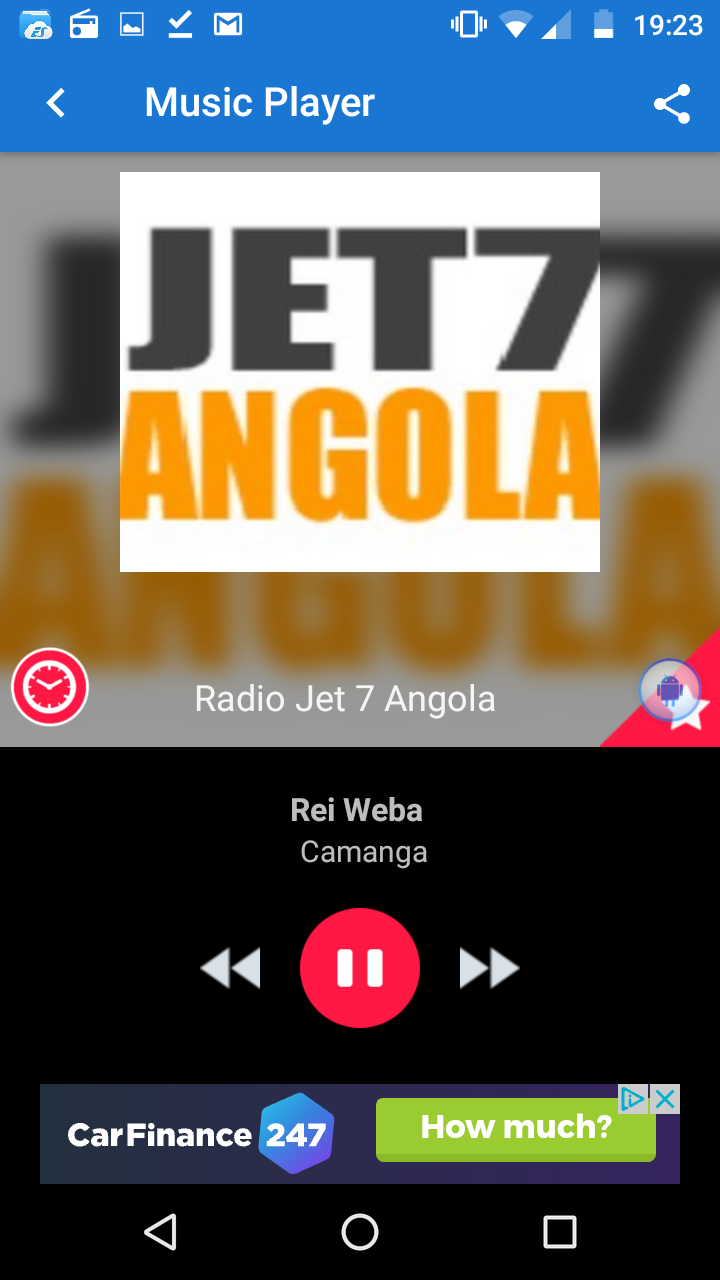Go back to the previous station
The height and width of the screenshot is (1280, 720).
[231, 968]
